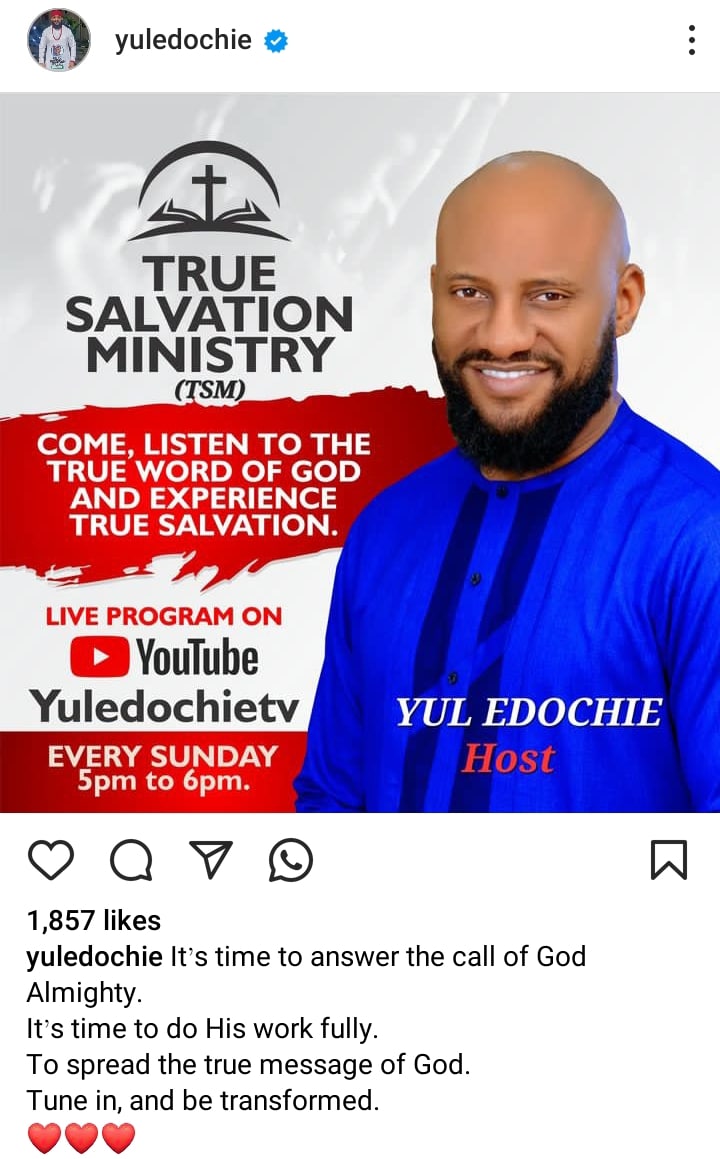The height and width of the screenshot is (1159, 720).
Task: Open the comments on this post
Action: tap(131, 860)
